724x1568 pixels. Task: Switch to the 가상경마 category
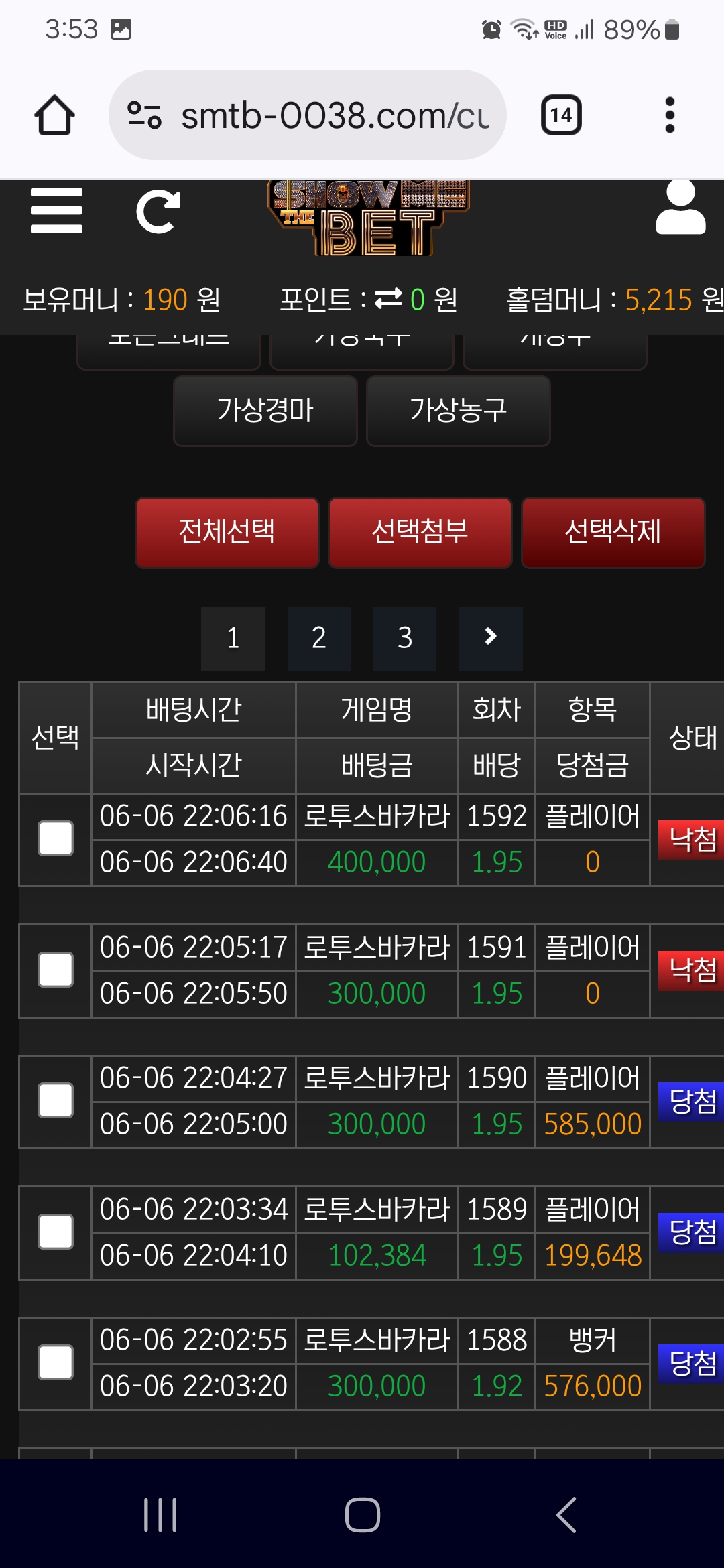265,411
